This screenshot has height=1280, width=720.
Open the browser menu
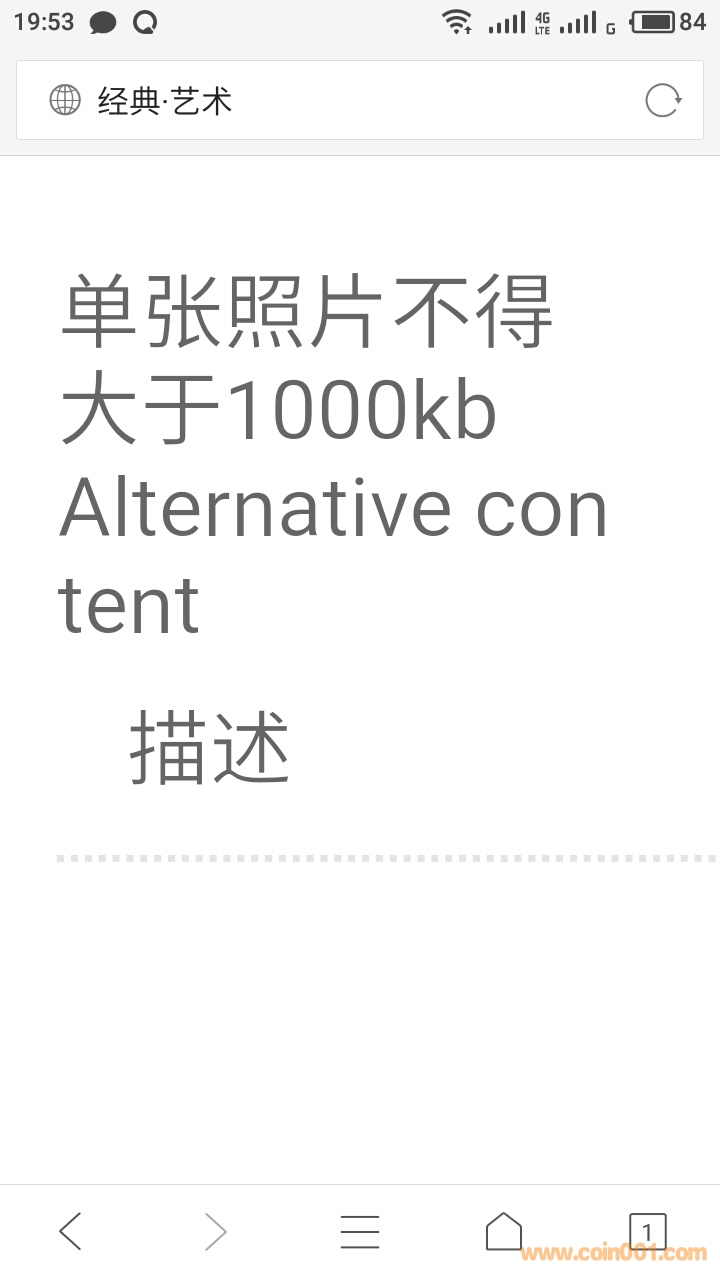tap(360, 1231)
